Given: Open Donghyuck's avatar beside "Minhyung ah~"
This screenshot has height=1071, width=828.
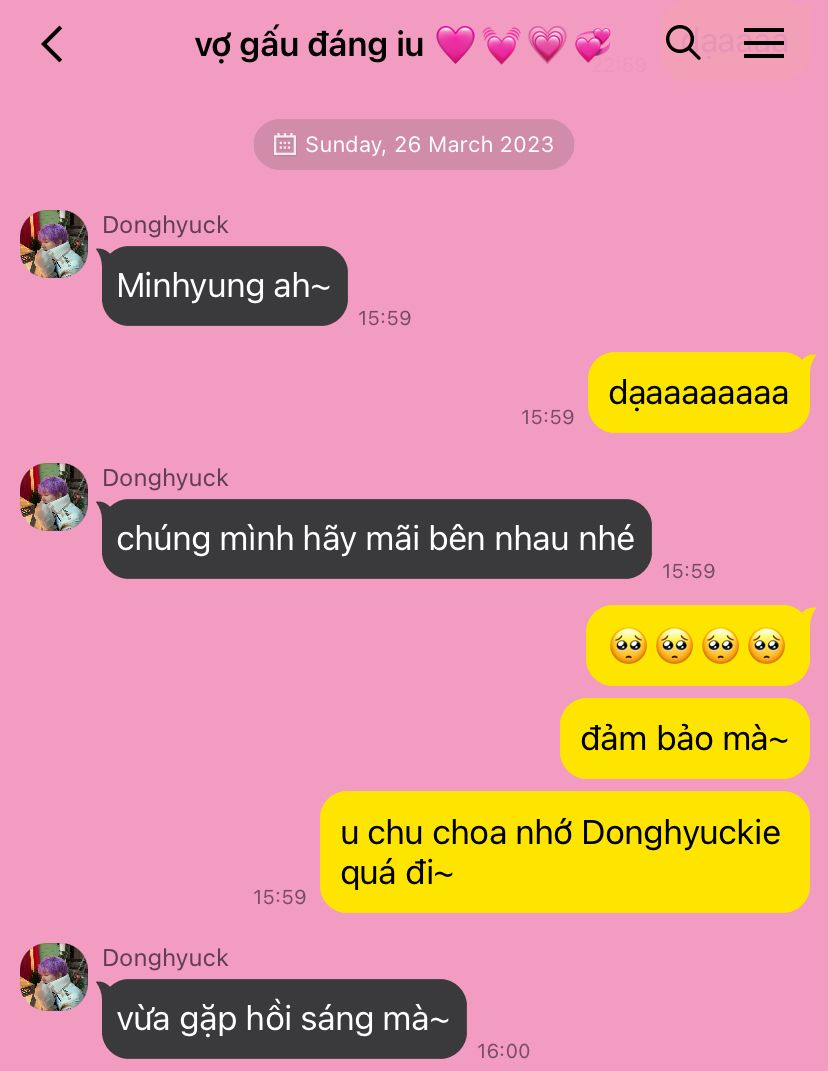Looking at the screenshot, I should coord(54,244).
